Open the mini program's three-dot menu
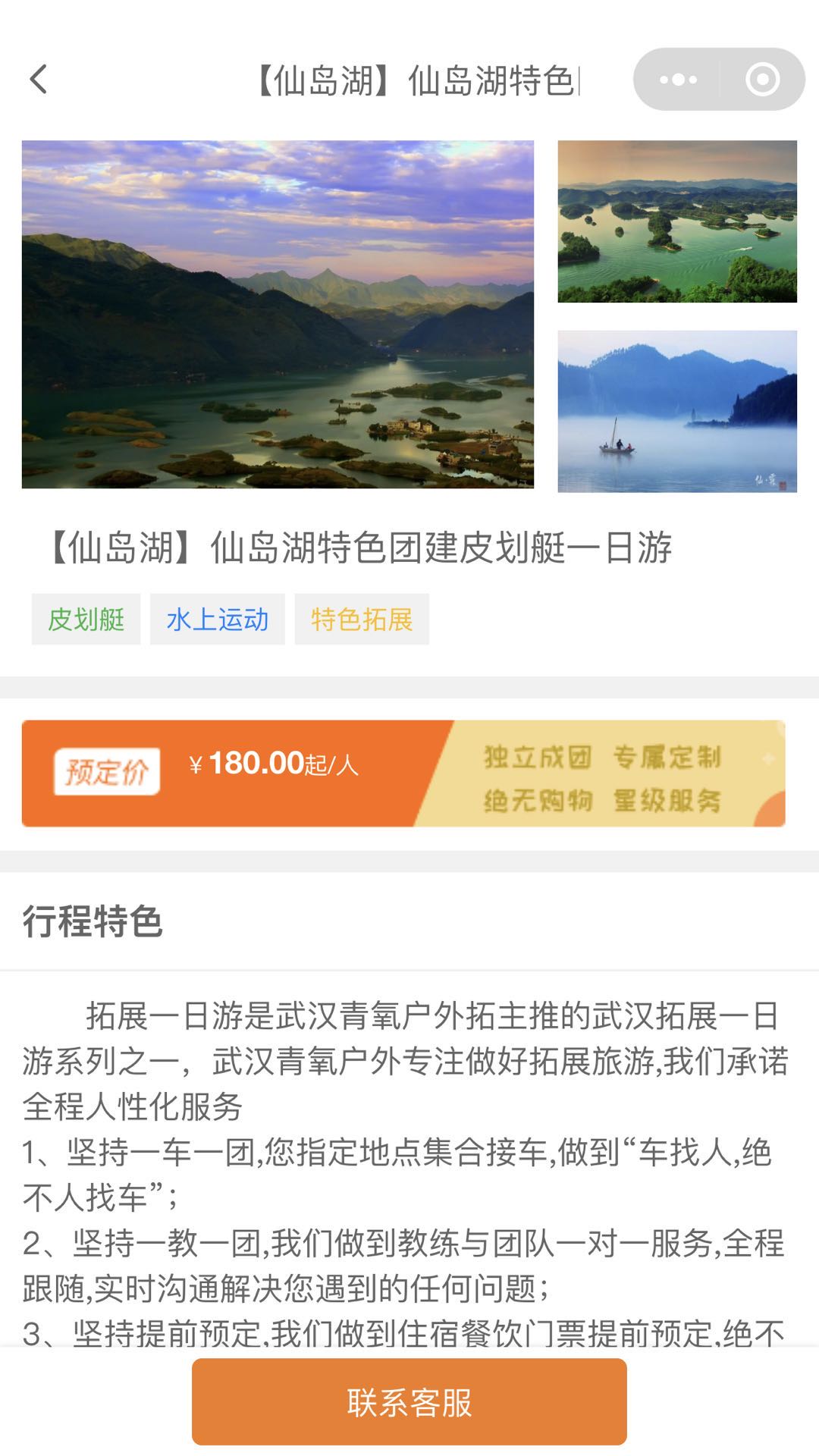The height and width of the screenshot is (1456, 819). 678,80
